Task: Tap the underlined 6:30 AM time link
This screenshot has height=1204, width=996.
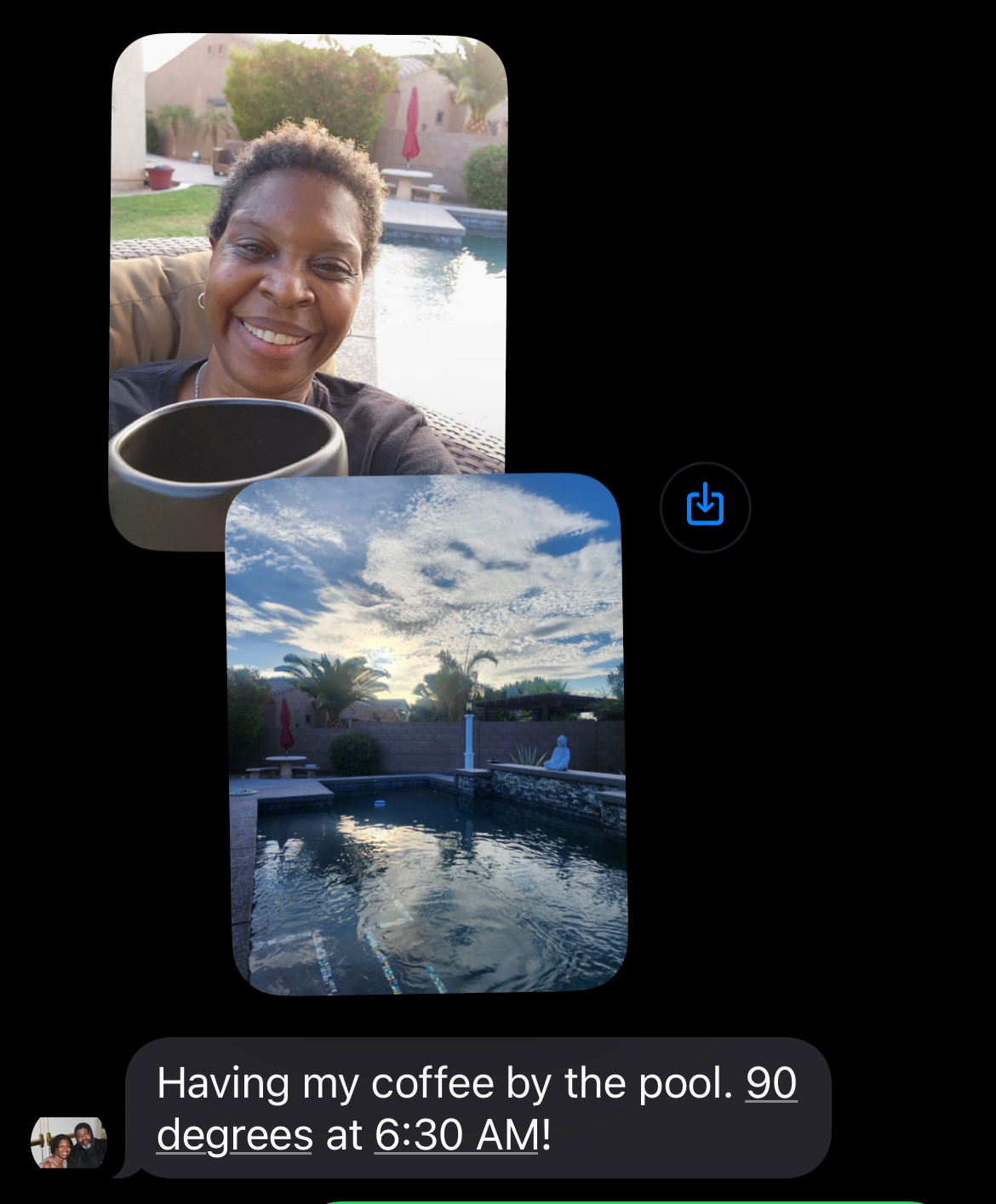Action: 457,1135
